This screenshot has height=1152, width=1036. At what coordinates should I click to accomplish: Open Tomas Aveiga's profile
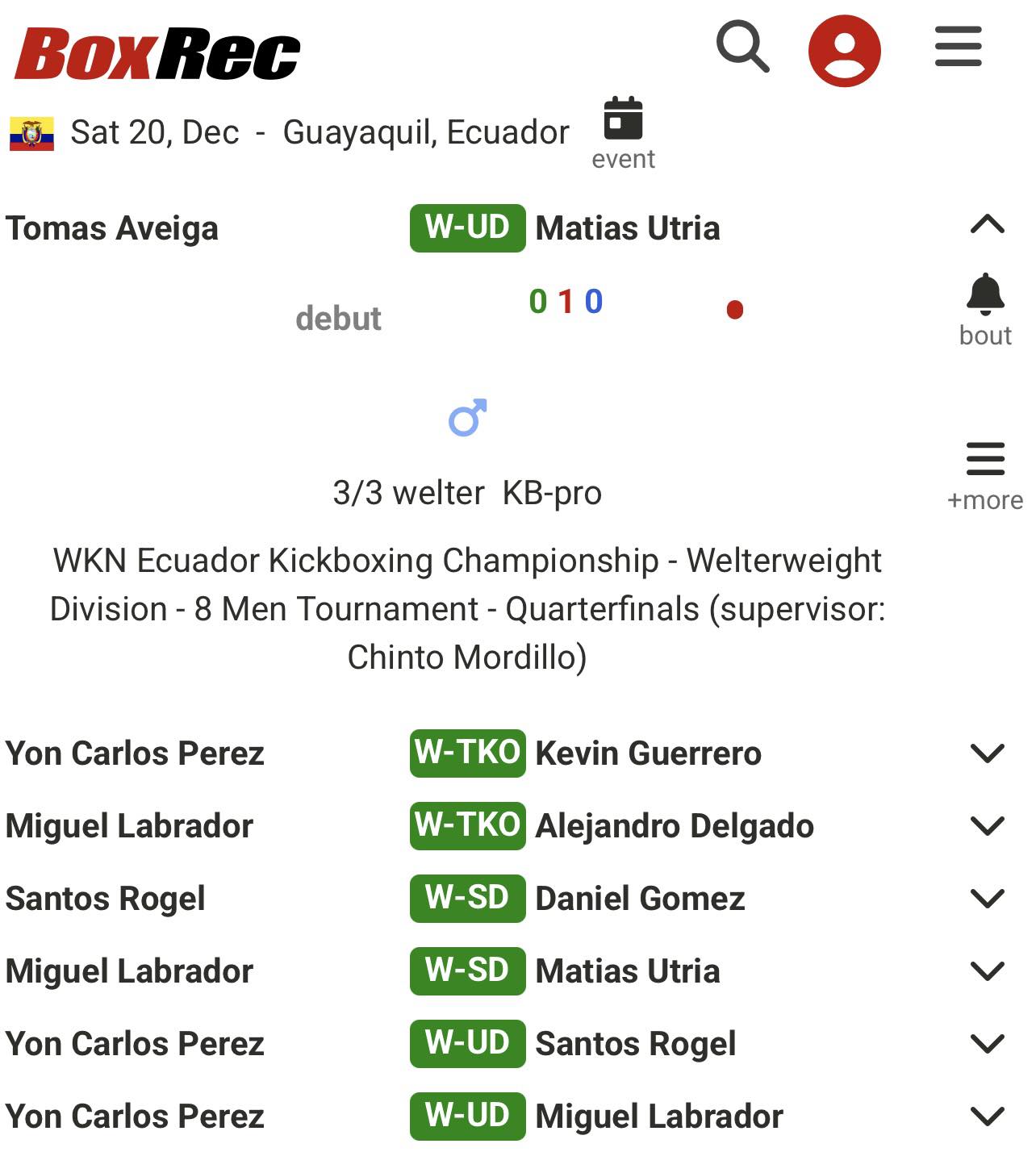click(112, 228)
